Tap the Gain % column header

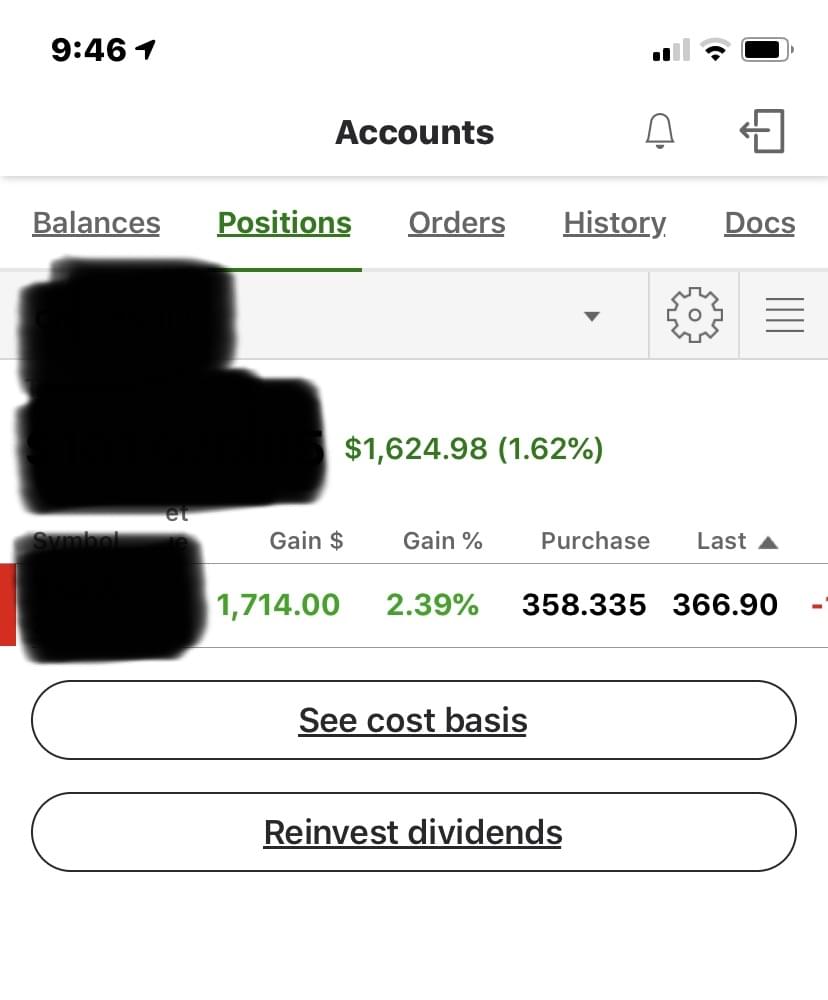click(x=442, y=541)
